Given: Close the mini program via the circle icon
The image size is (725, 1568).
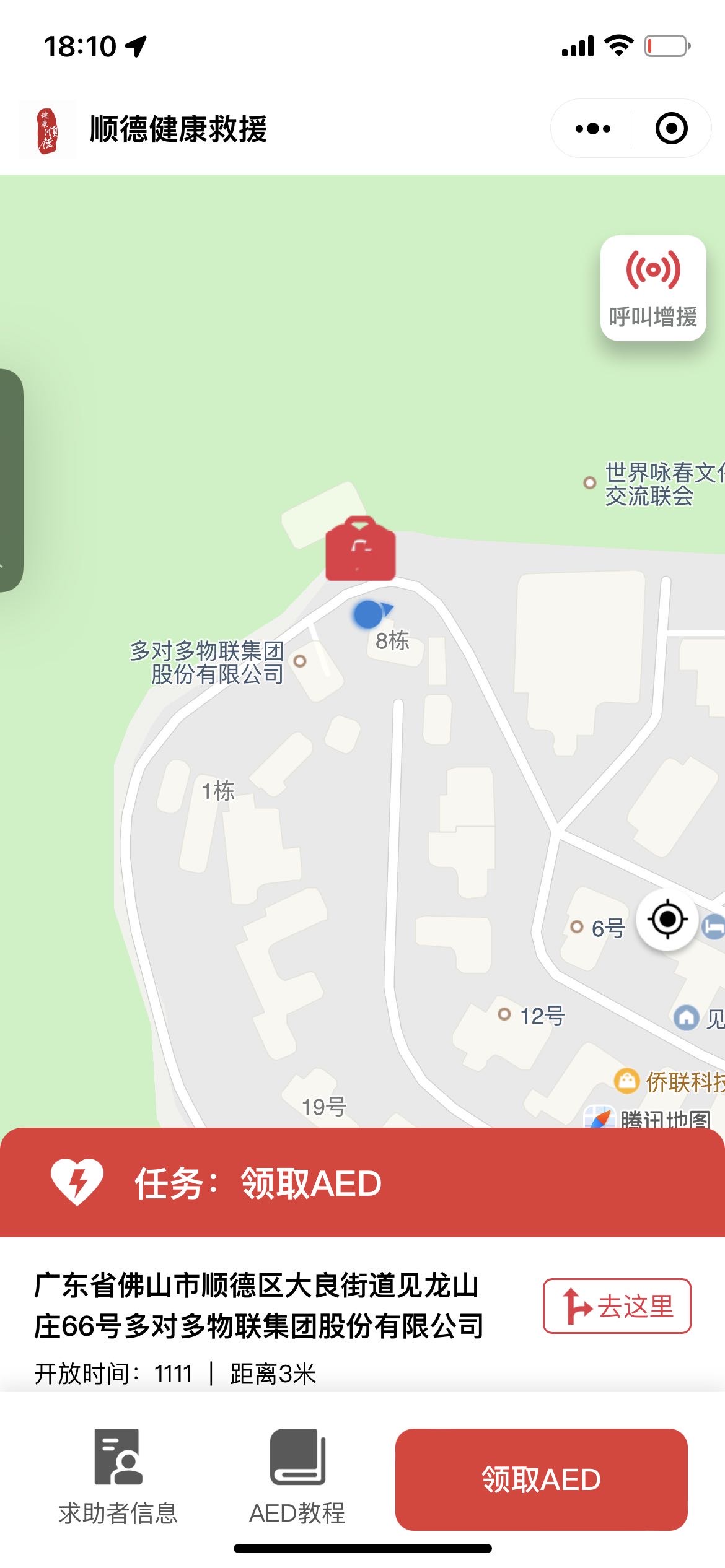Looking at the screenshot, I should click(671, 129).
